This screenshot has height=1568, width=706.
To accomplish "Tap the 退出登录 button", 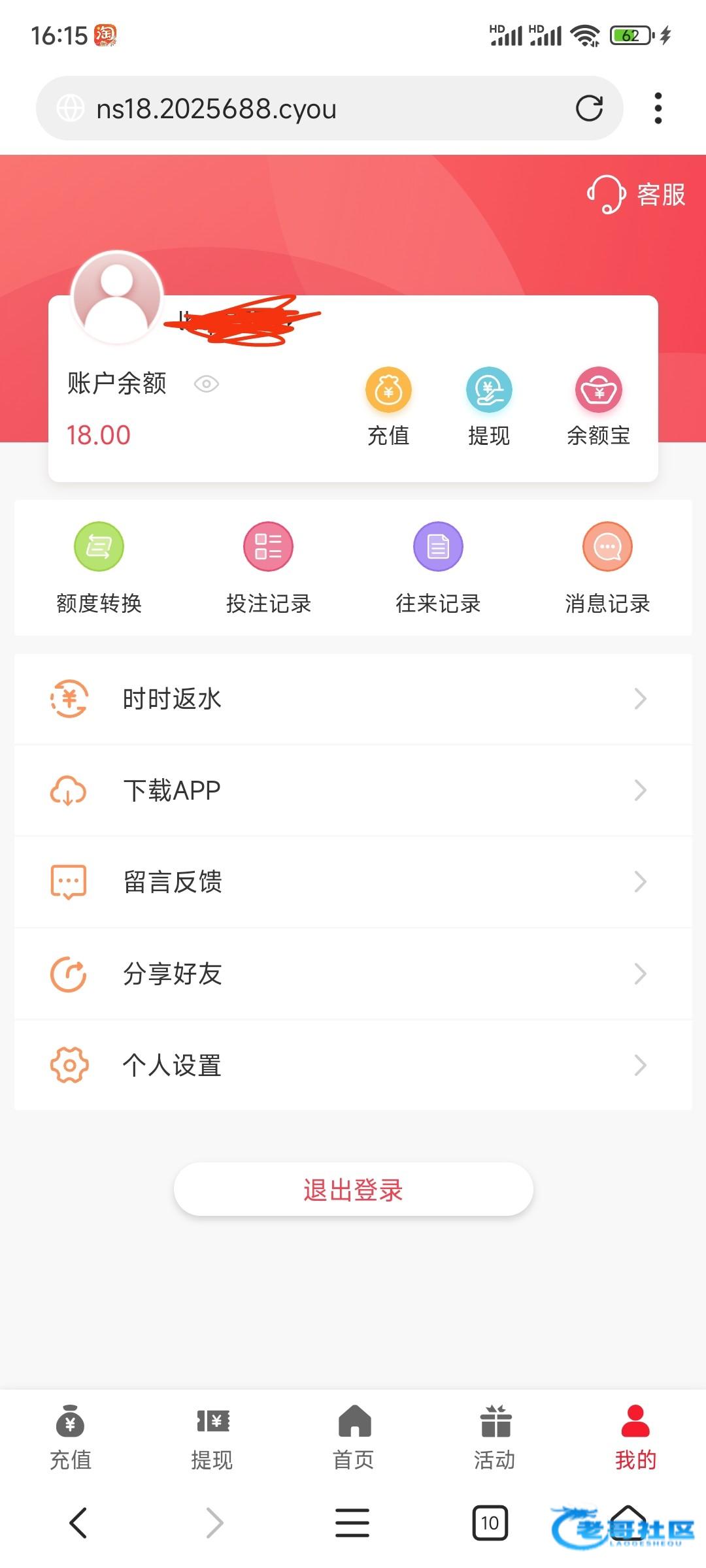I will [353, 1190].
